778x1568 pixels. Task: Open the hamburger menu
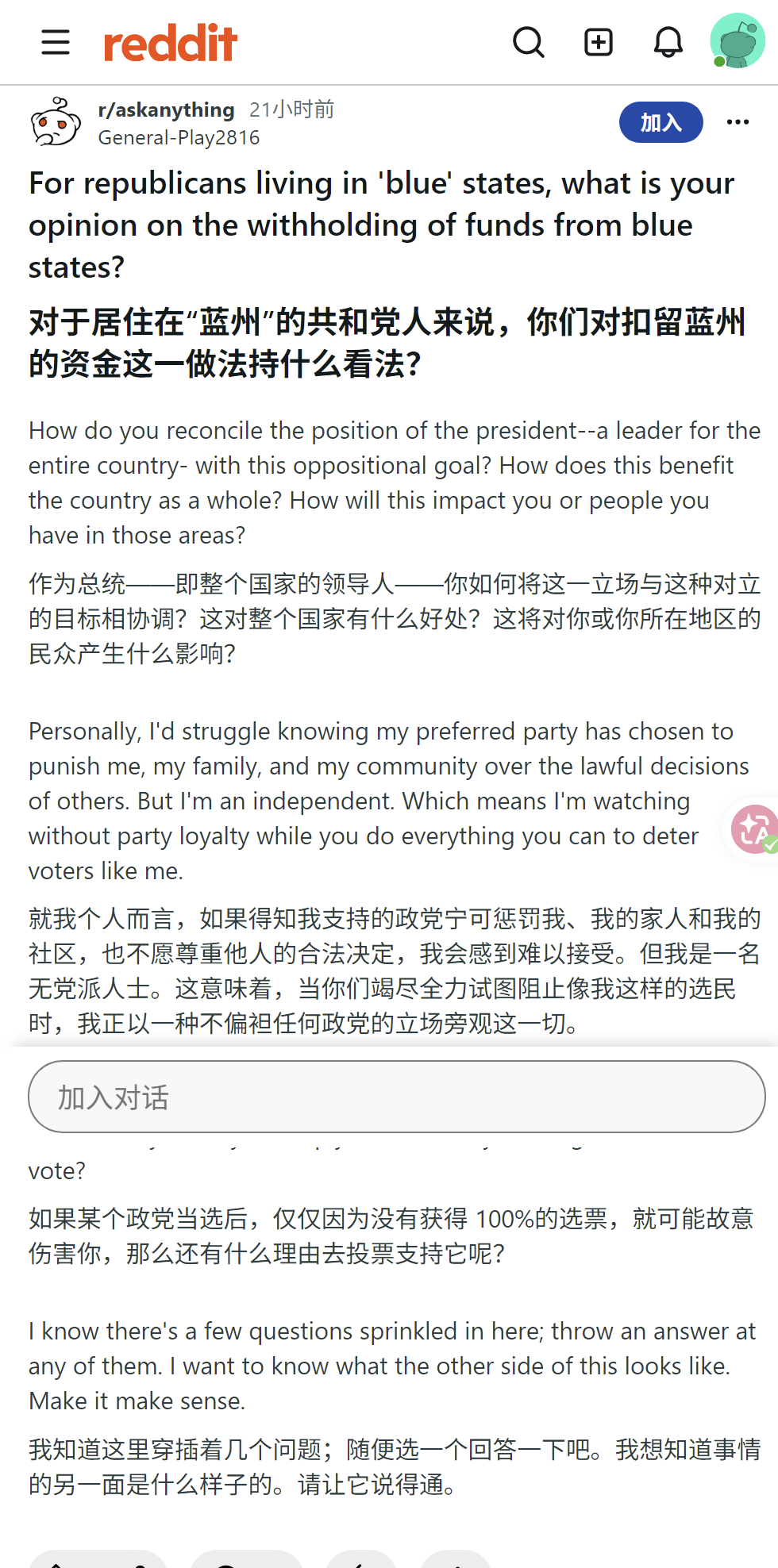[56, 42]
